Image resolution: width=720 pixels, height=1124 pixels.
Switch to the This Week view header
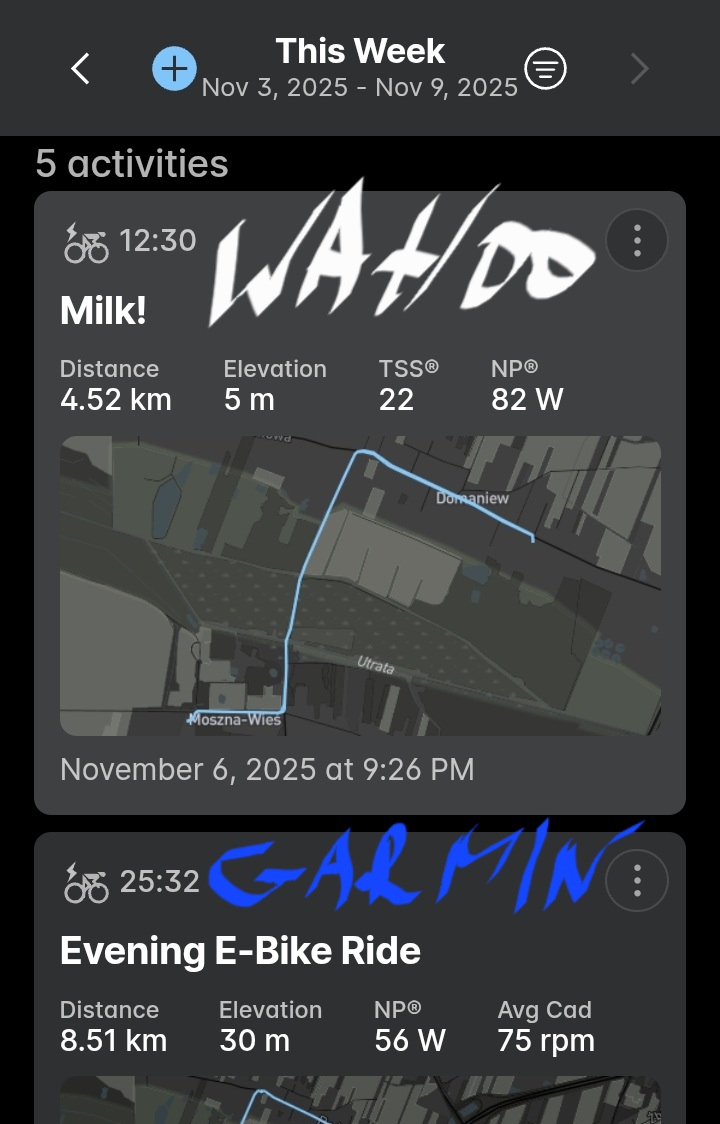(x=360, y=50)
